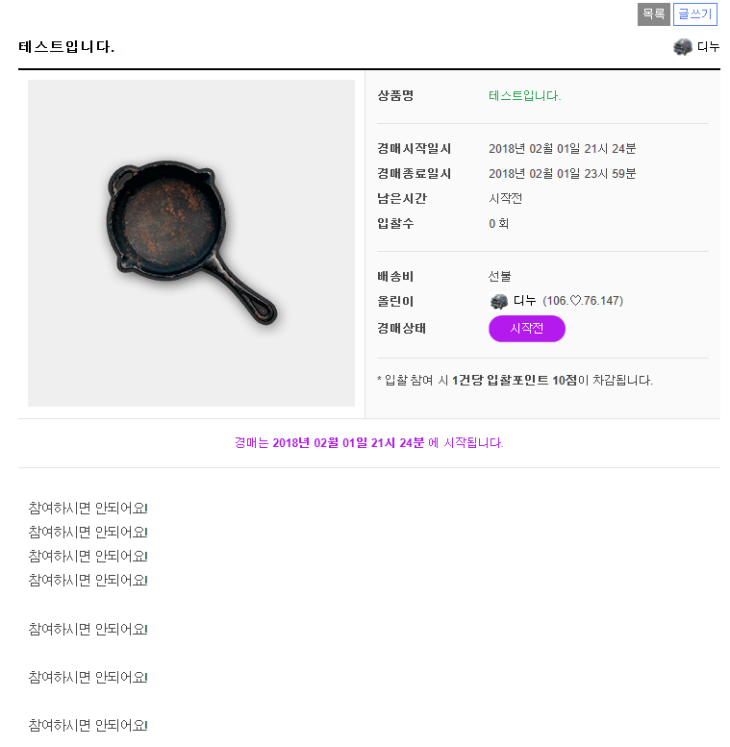This screenshot has width=730, height=747.
Task: Tap the 목록 list button
Action: [x=653, y=14]
